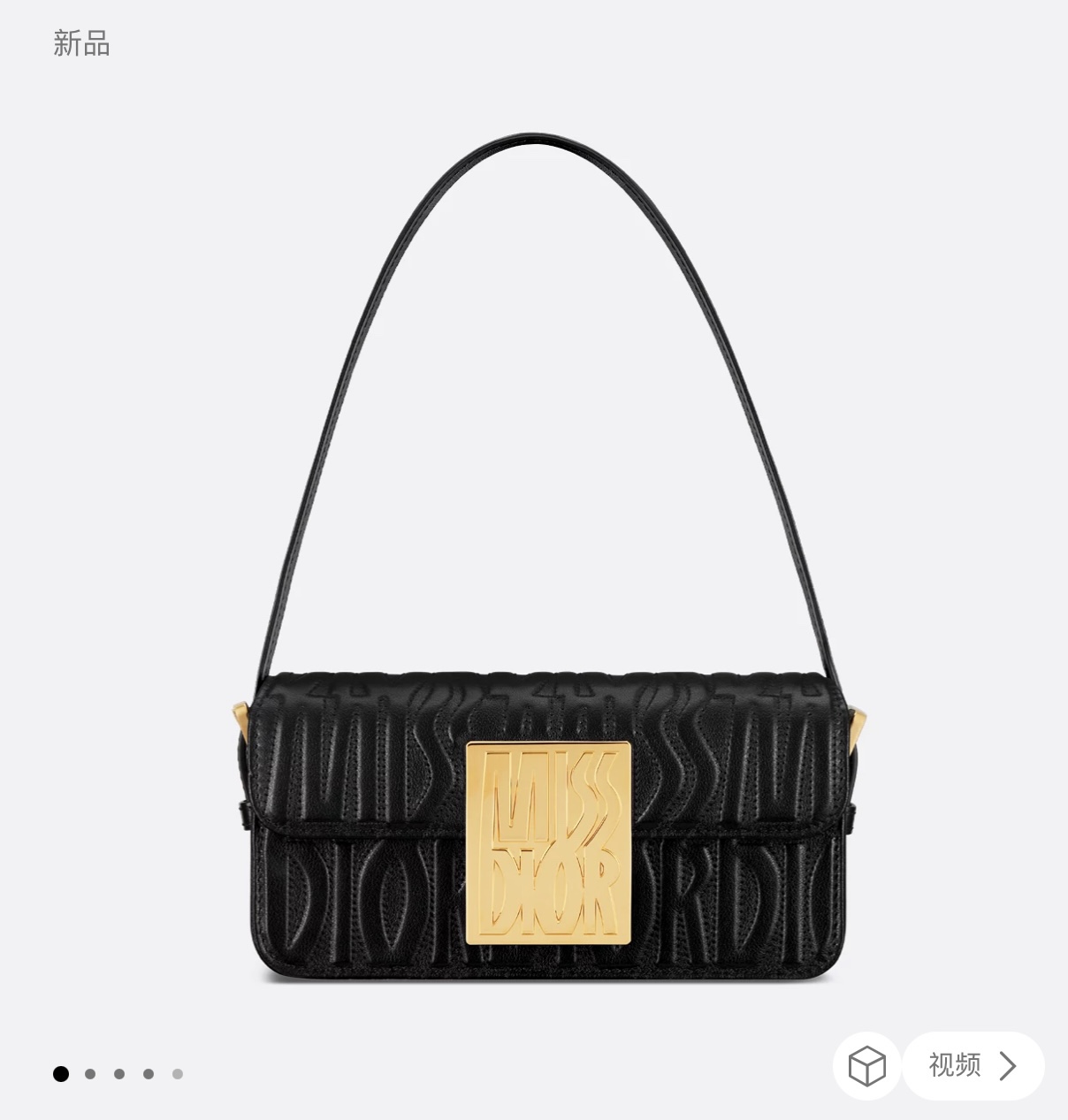This screenshot has height=1120, width=1068.
Task: Jump to the second image dot
Action: coord(90,1074)
